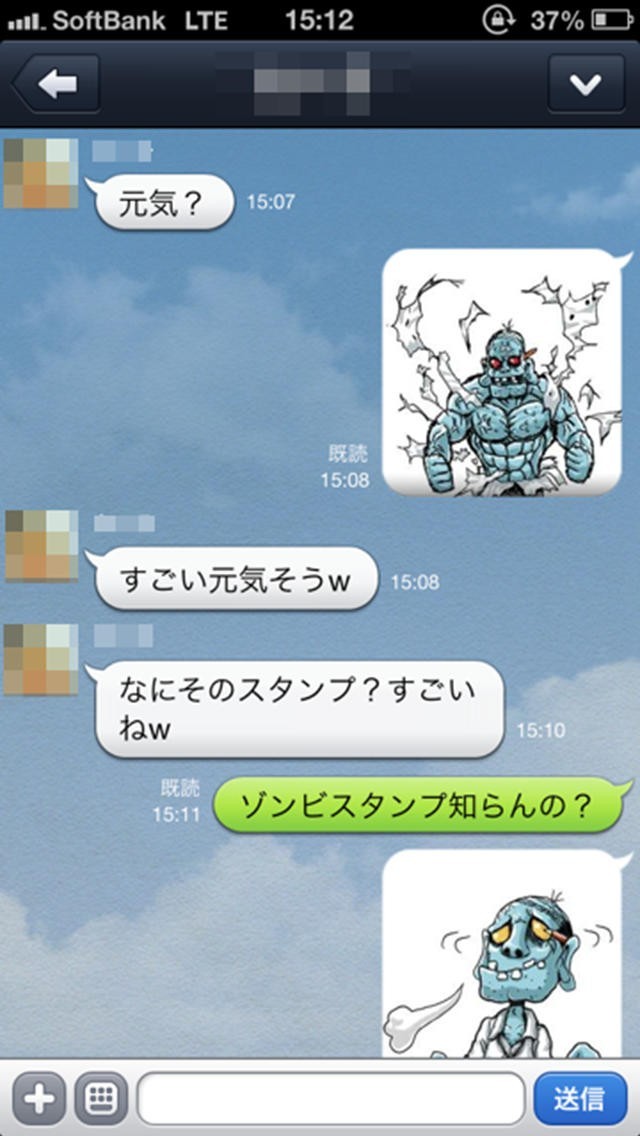Screen dimensions: 640x1136
Task: Go back using the arrow button
Action: coord(56,84)
